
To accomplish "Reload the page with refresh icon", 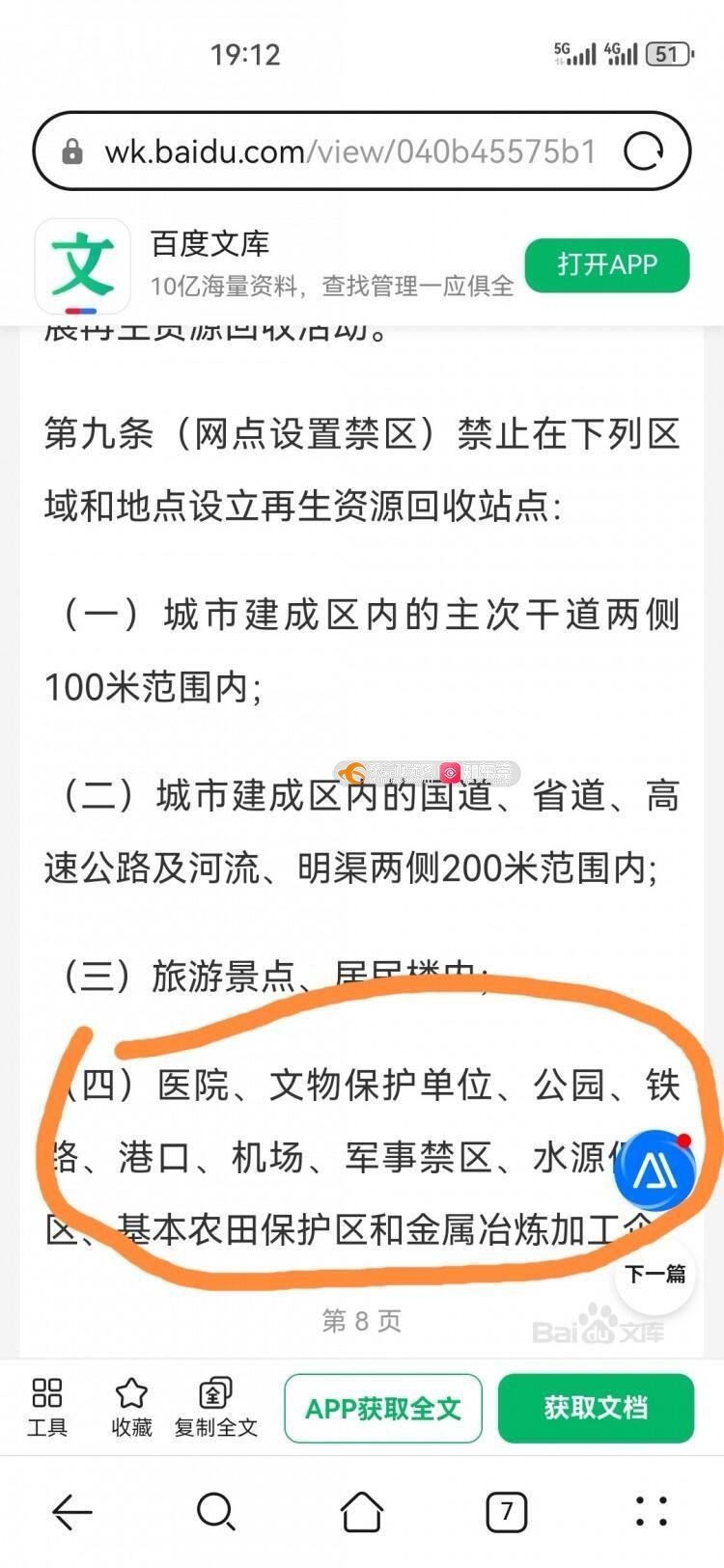I will point(643,151).
